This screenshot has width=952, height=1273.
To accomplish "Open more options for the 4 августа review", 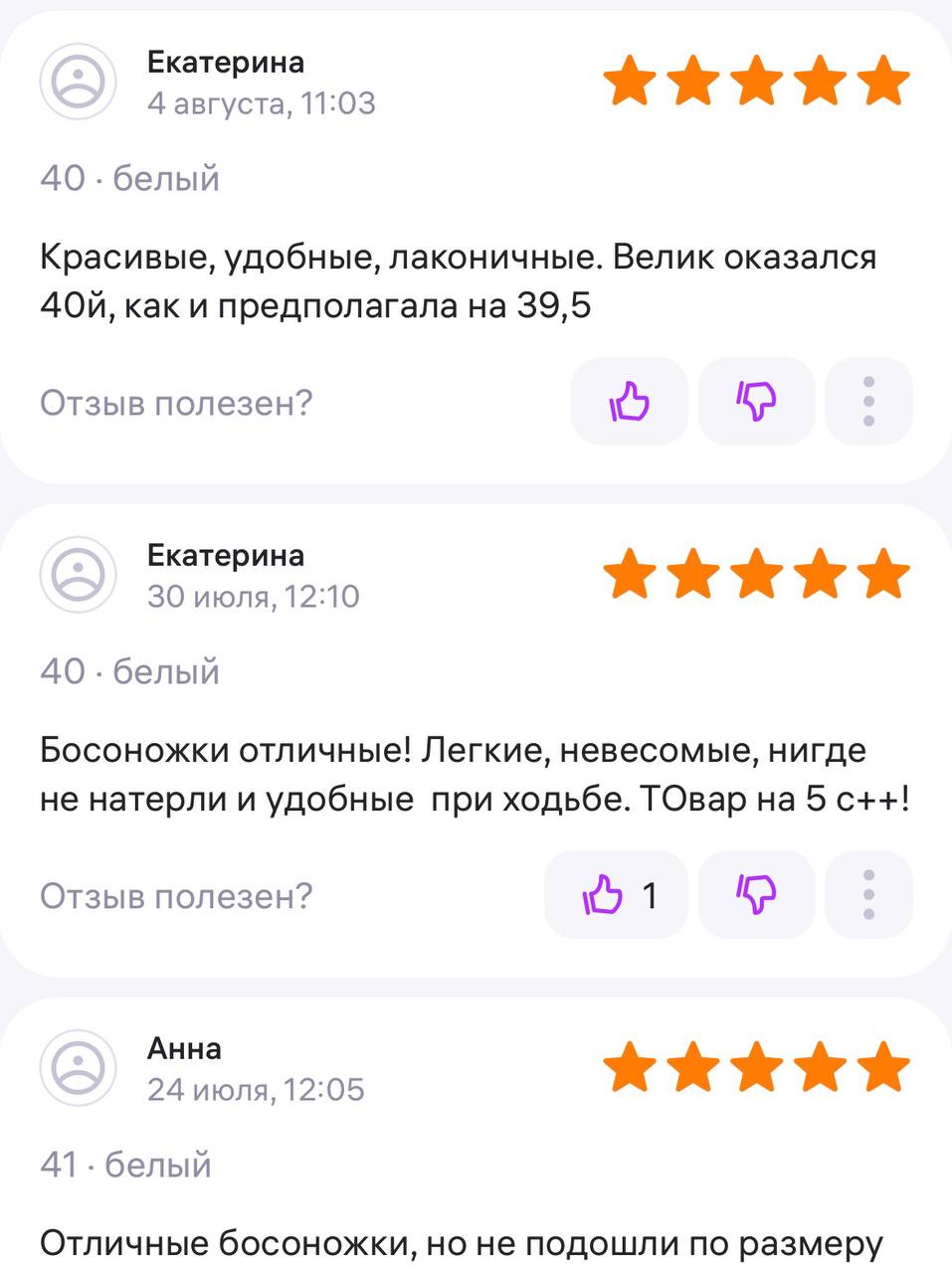I will tap(868, 402).
